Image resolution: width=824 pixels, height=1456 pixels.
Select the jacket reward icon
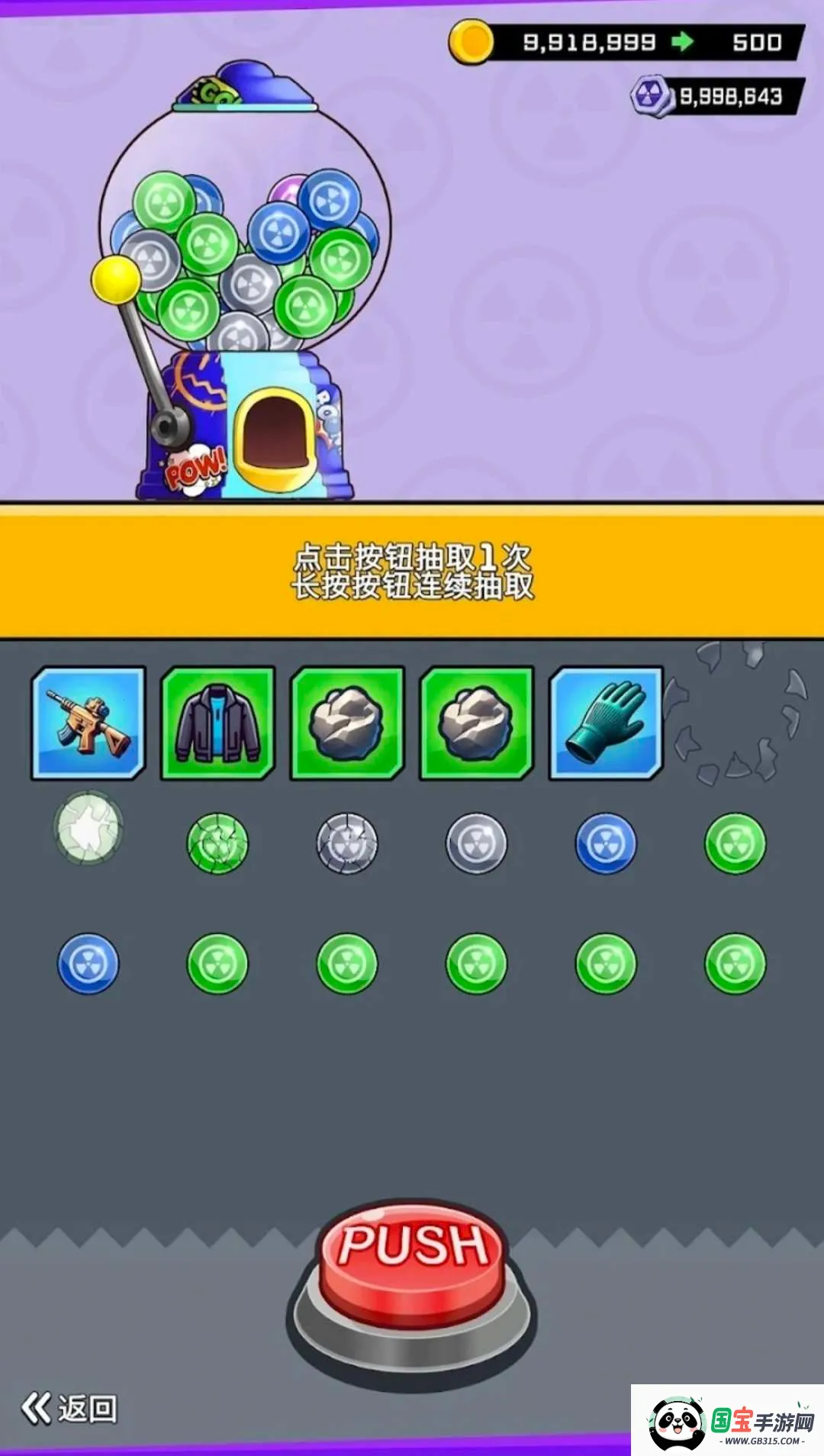point(218,723)
